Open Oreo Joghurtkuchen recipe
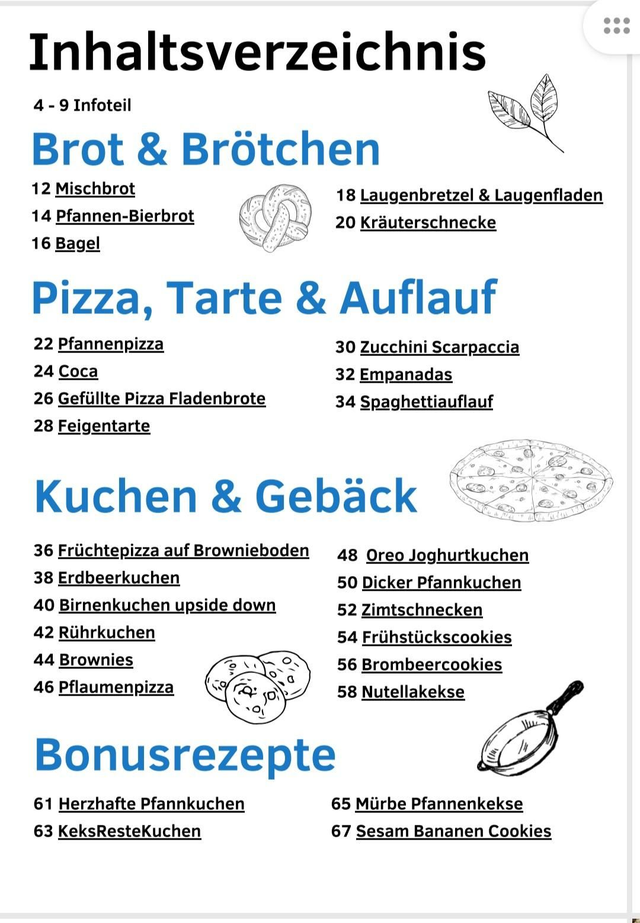 [x=447, y=556]
